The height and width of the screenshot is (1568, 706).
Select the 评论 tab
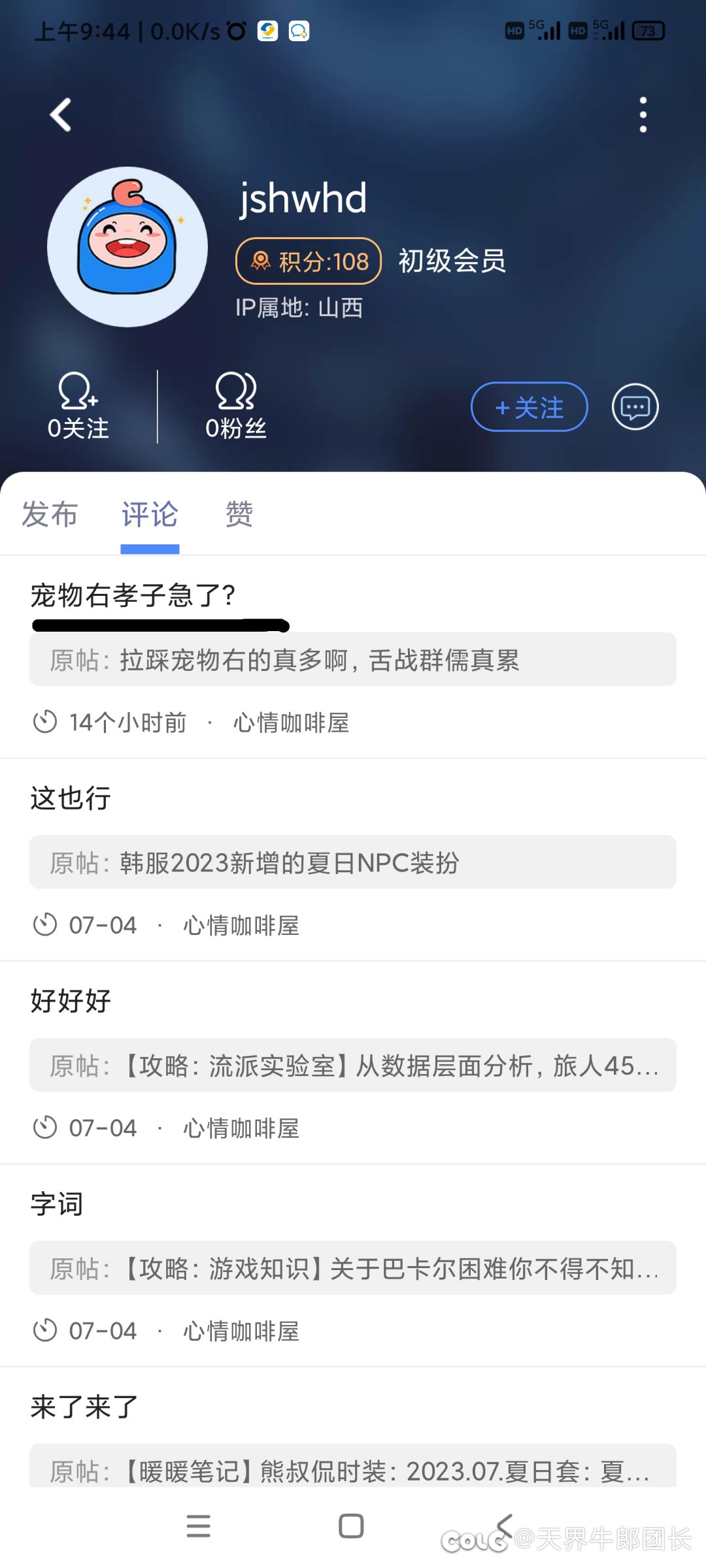(x=150, y=514)
